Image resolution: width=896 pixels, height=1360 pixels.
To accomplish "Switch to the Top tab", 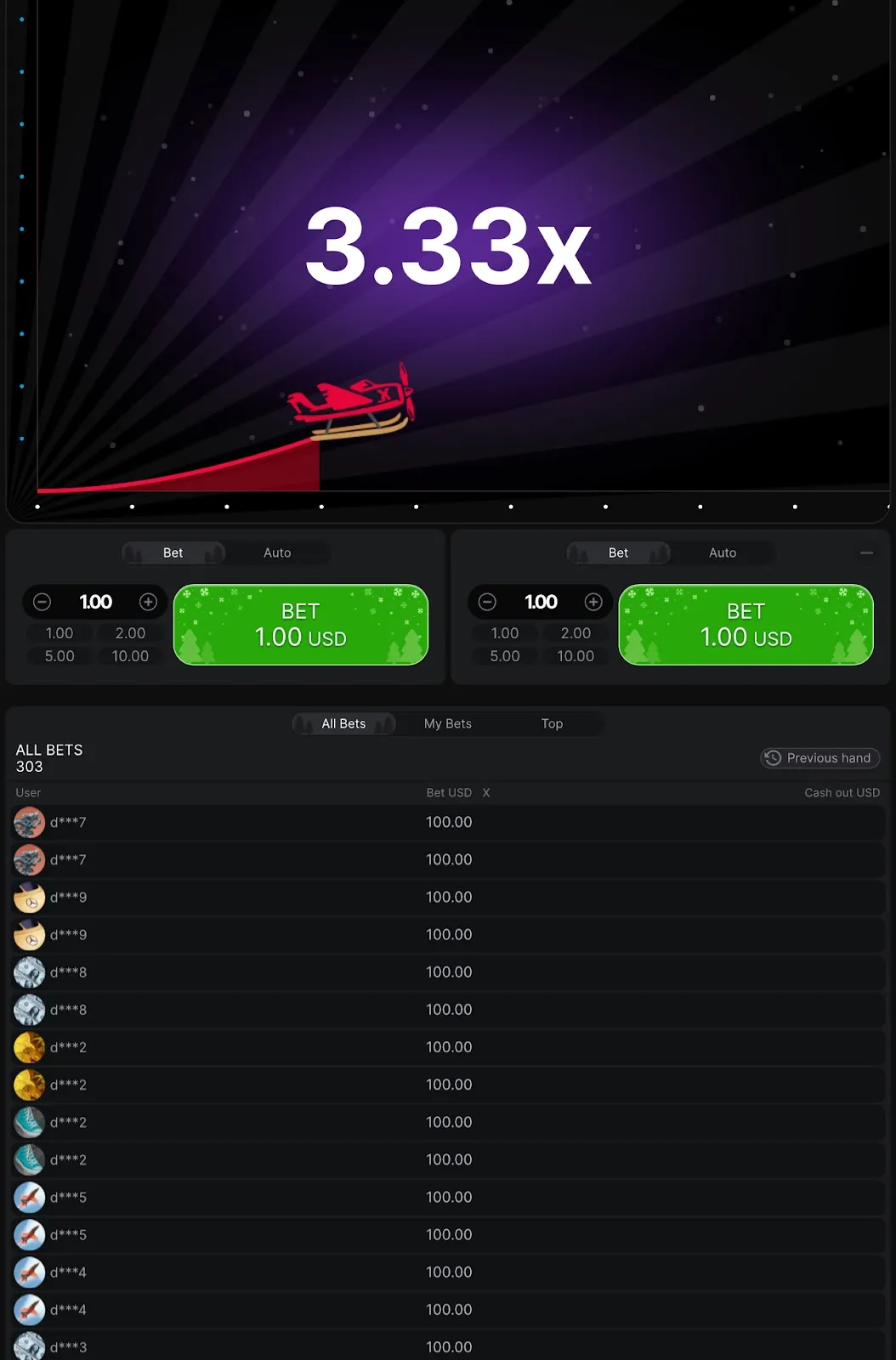I will click(x=552, y=723).
